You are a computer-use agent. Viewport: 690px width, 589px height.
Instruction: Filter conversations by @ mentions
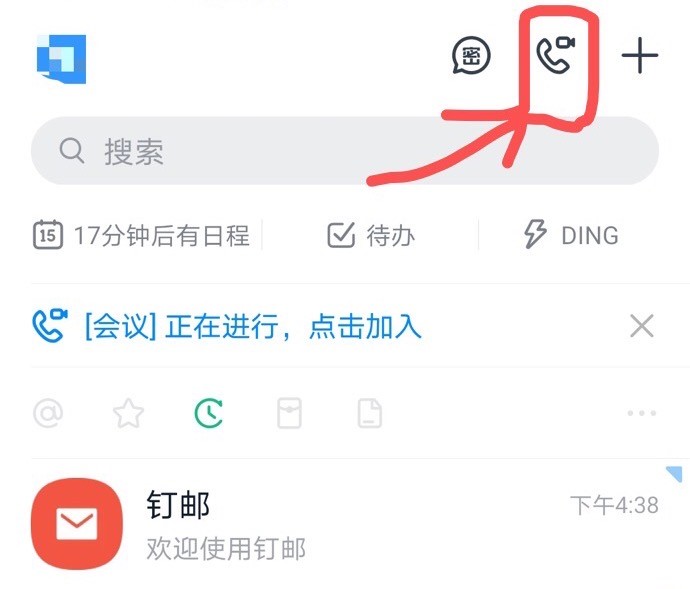click(48, 413)
